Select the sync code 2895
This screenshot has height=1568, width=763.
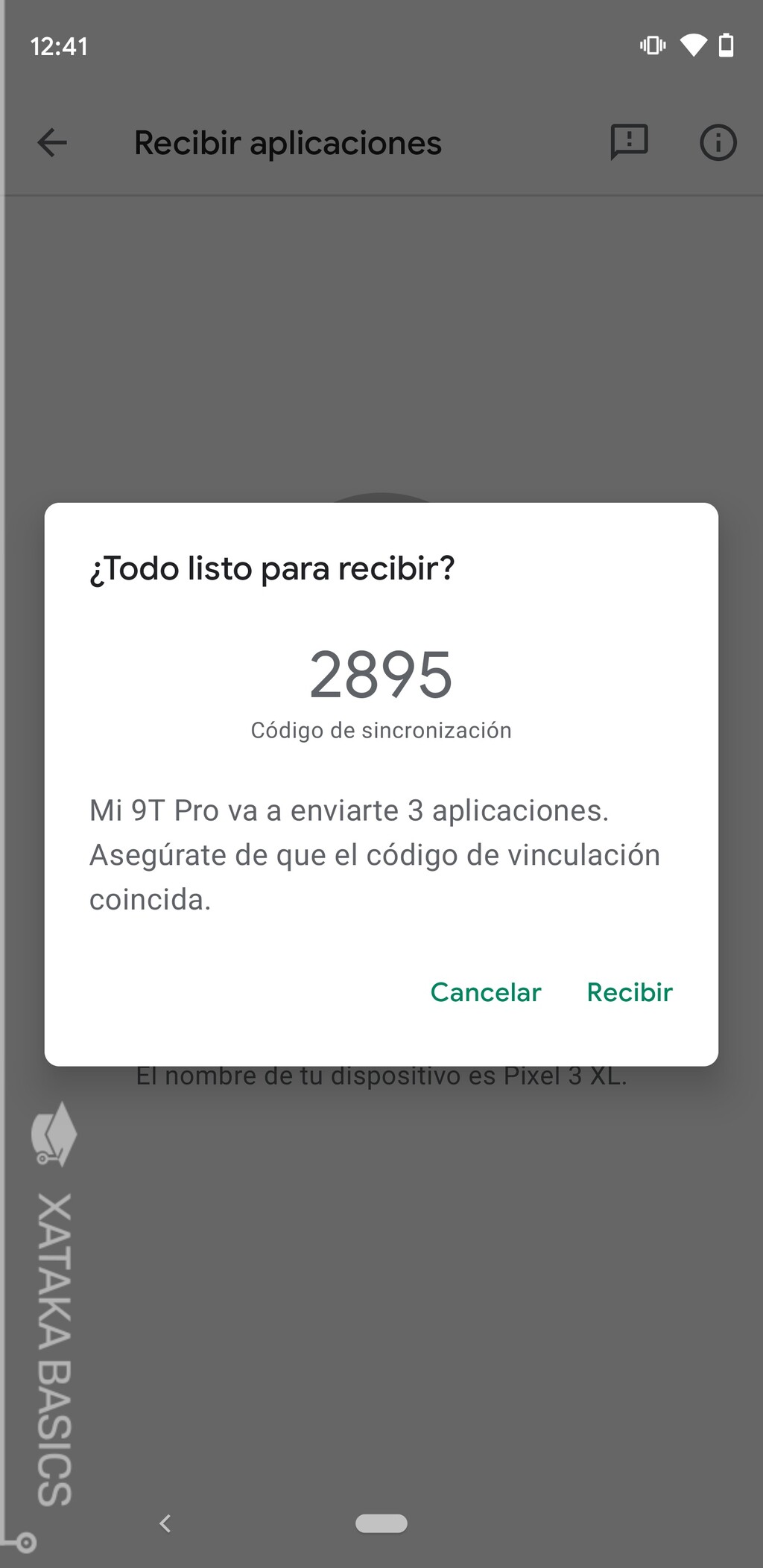click(x=381, y=674)
